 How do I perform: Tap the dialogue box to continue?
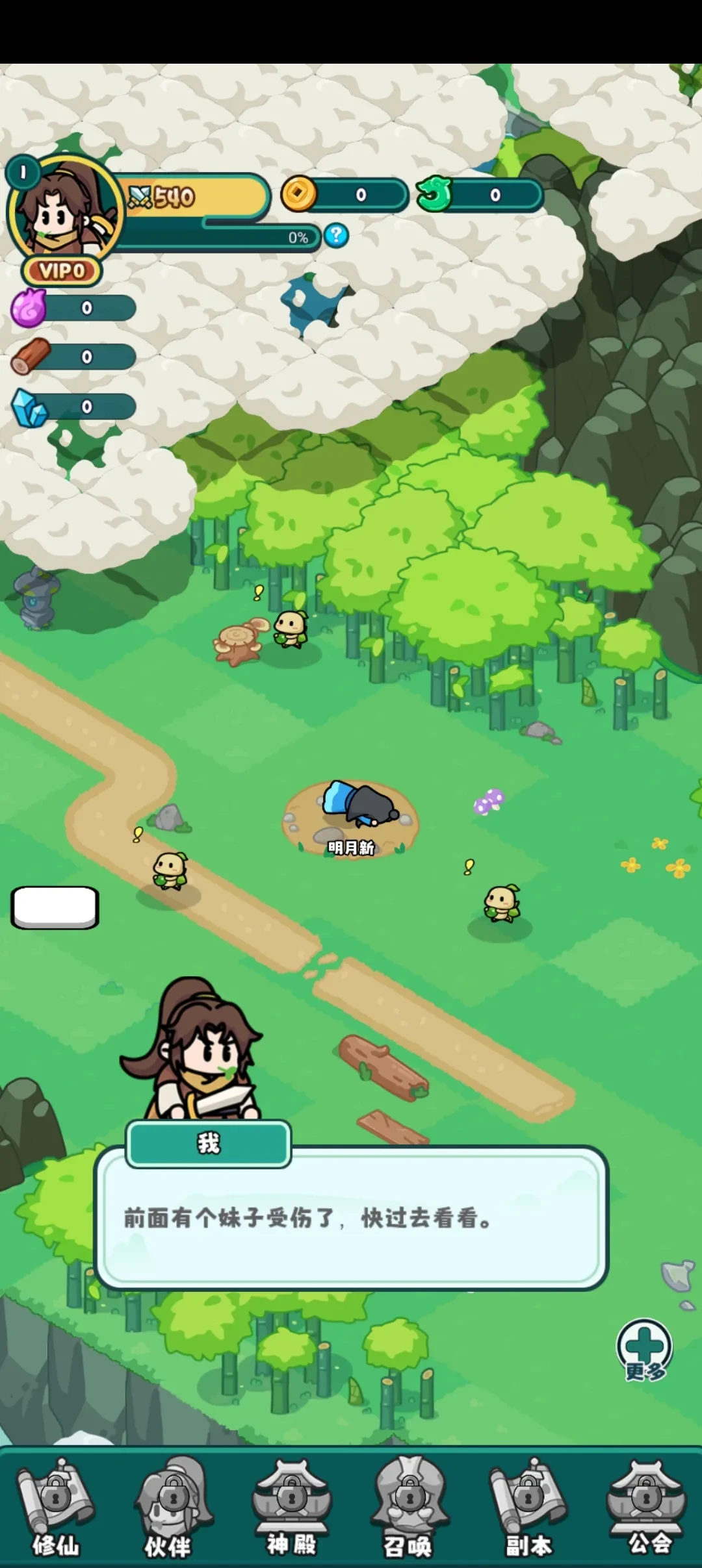pyautogui.click(x=351, y=1217)
